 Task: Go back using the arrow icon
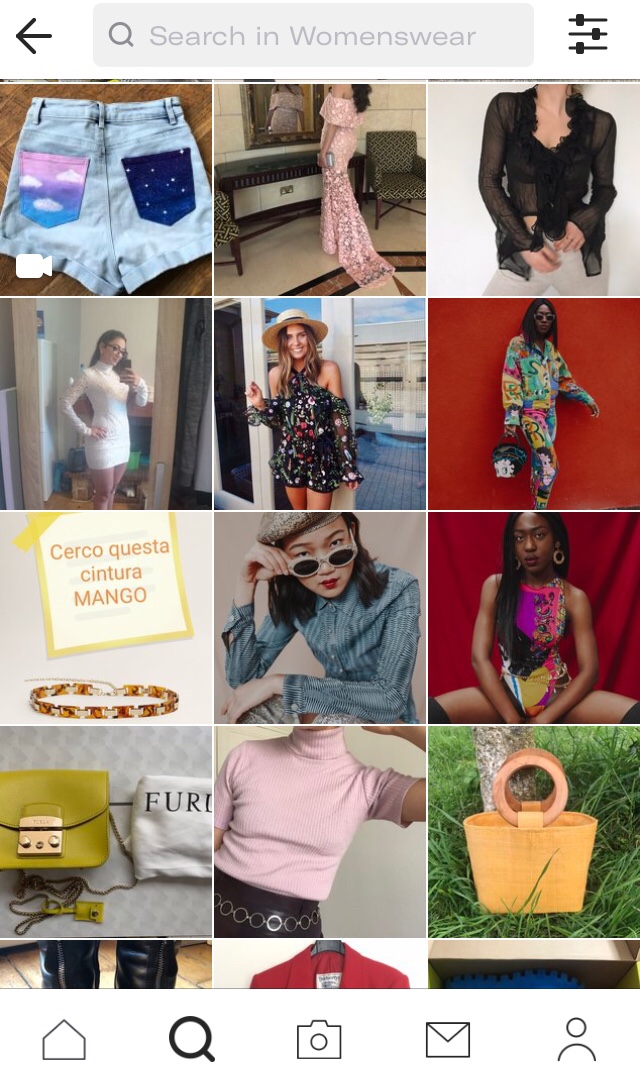pyautogui.click(x=33, y=36)
